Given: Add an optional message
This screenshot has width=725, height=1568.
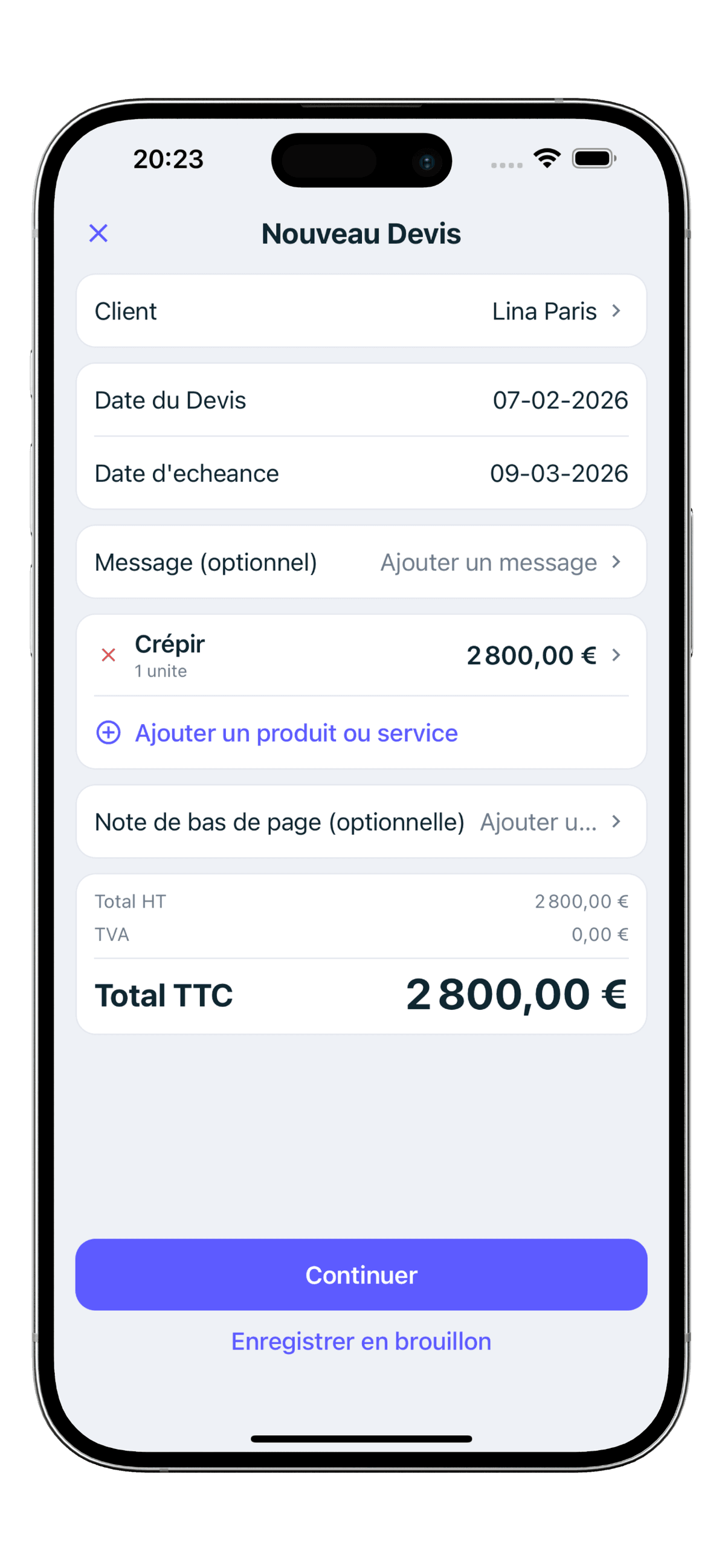Looking at the screenshot, I should pyautogui.click(x=361, y=562).
